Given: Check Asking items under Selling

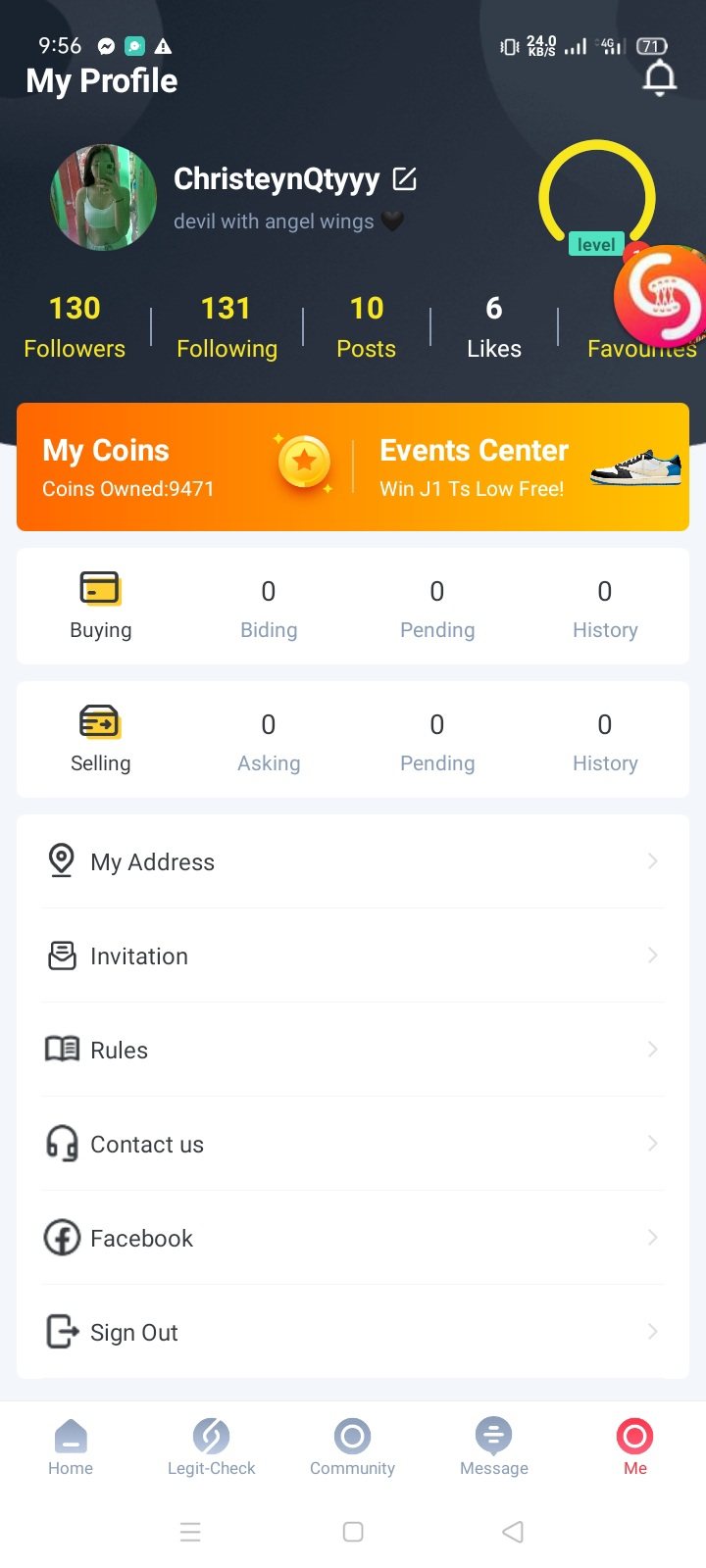Looking at the screenshot, I should [269, 741].
